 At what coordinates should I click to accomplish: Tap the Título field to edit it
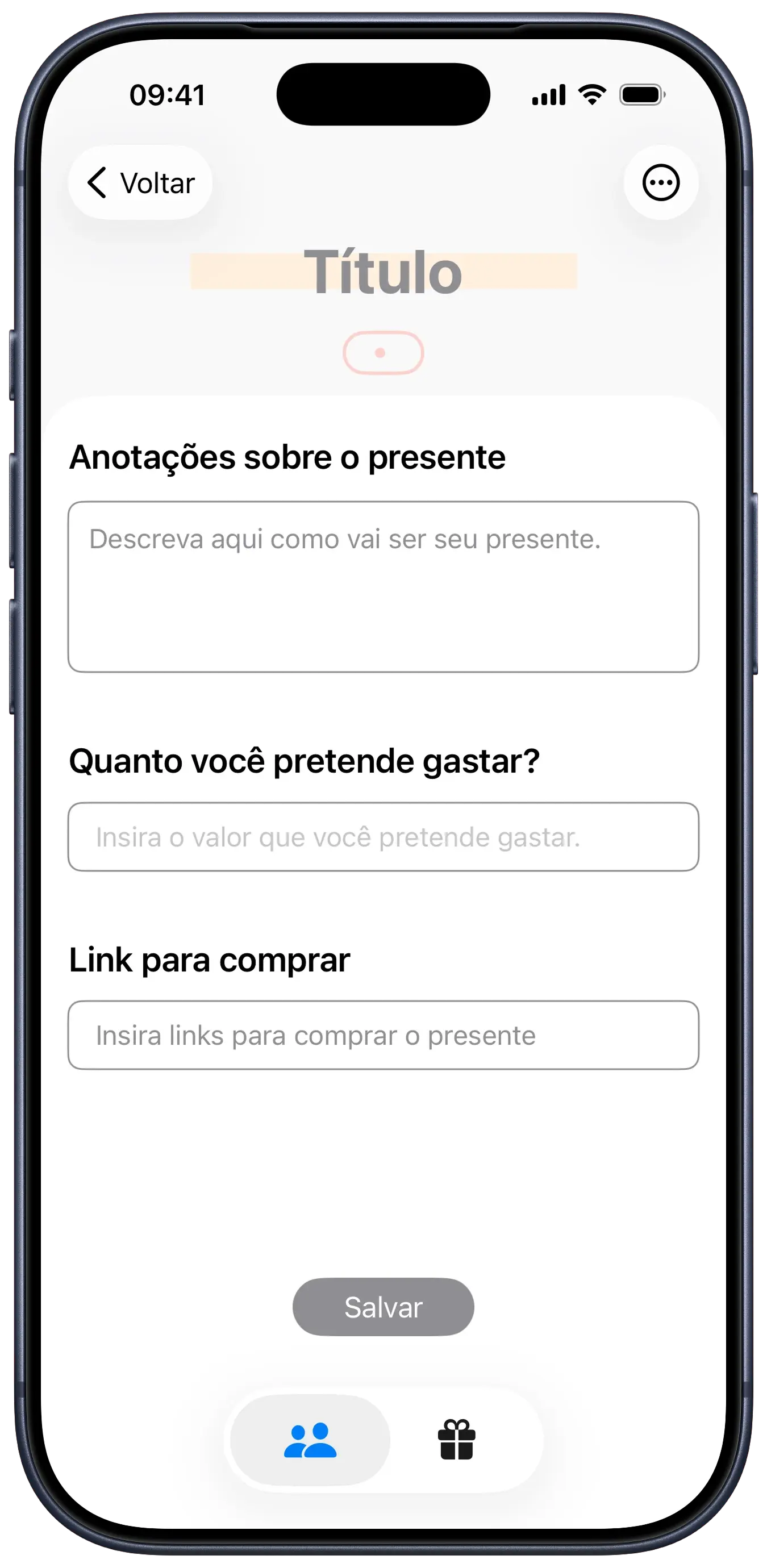click(x=383, y=272)
